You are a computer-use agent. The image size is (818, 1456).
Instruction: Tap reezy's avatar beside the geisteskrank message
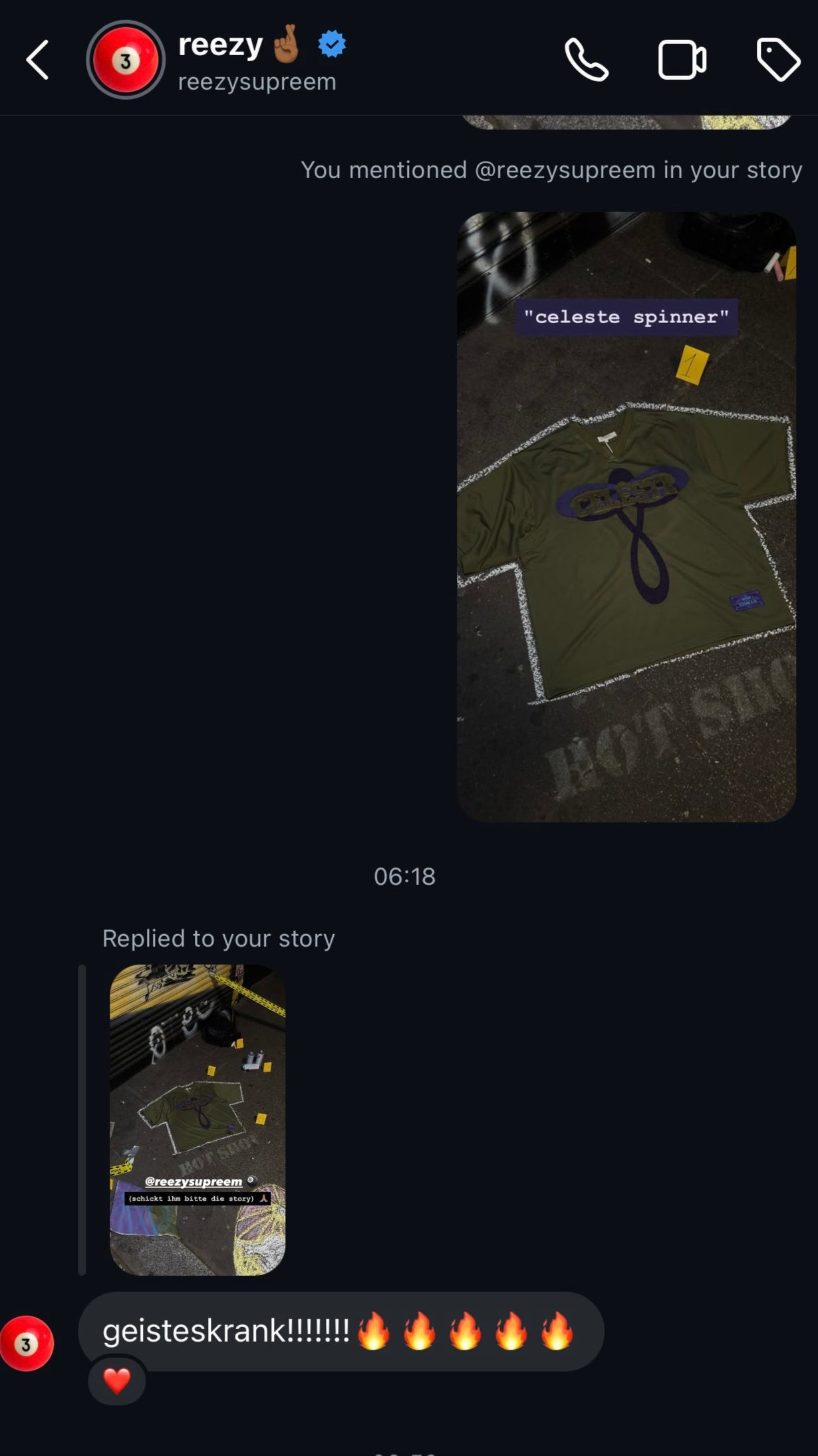click(x=27, y=1344)
